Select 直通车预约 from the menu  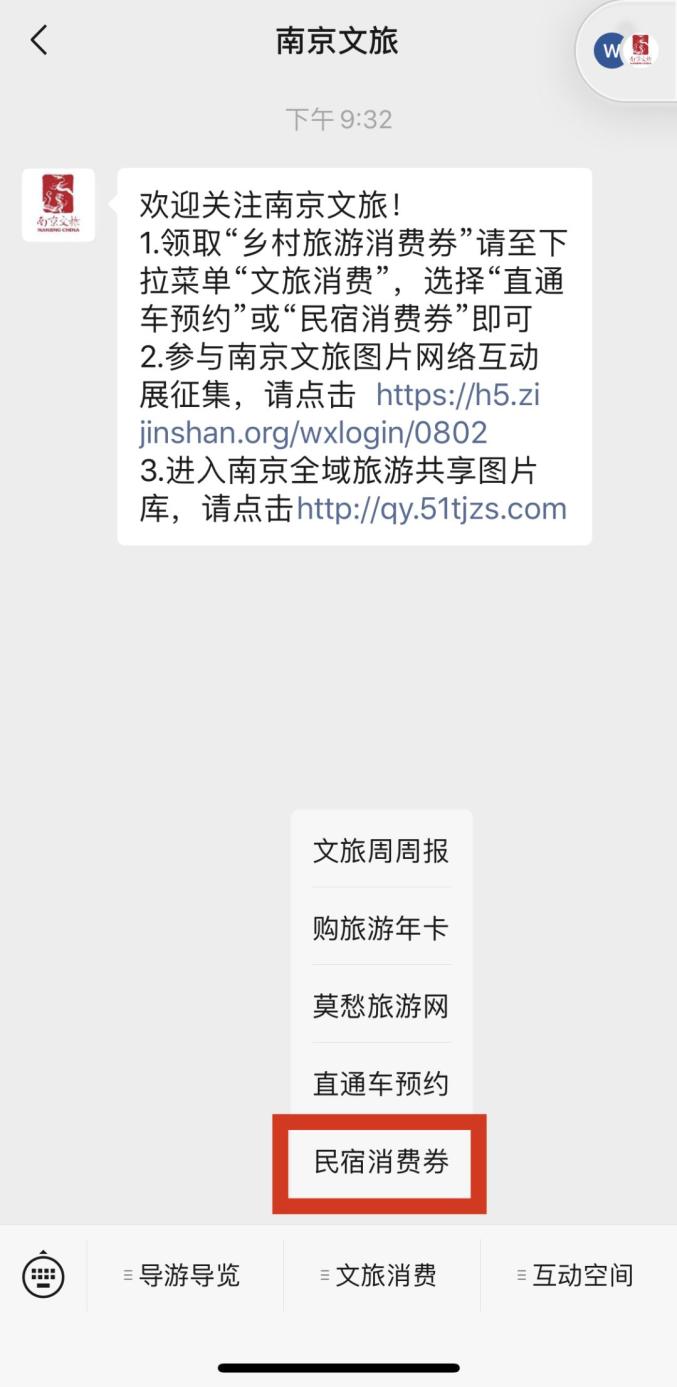tap(381, 1083)
